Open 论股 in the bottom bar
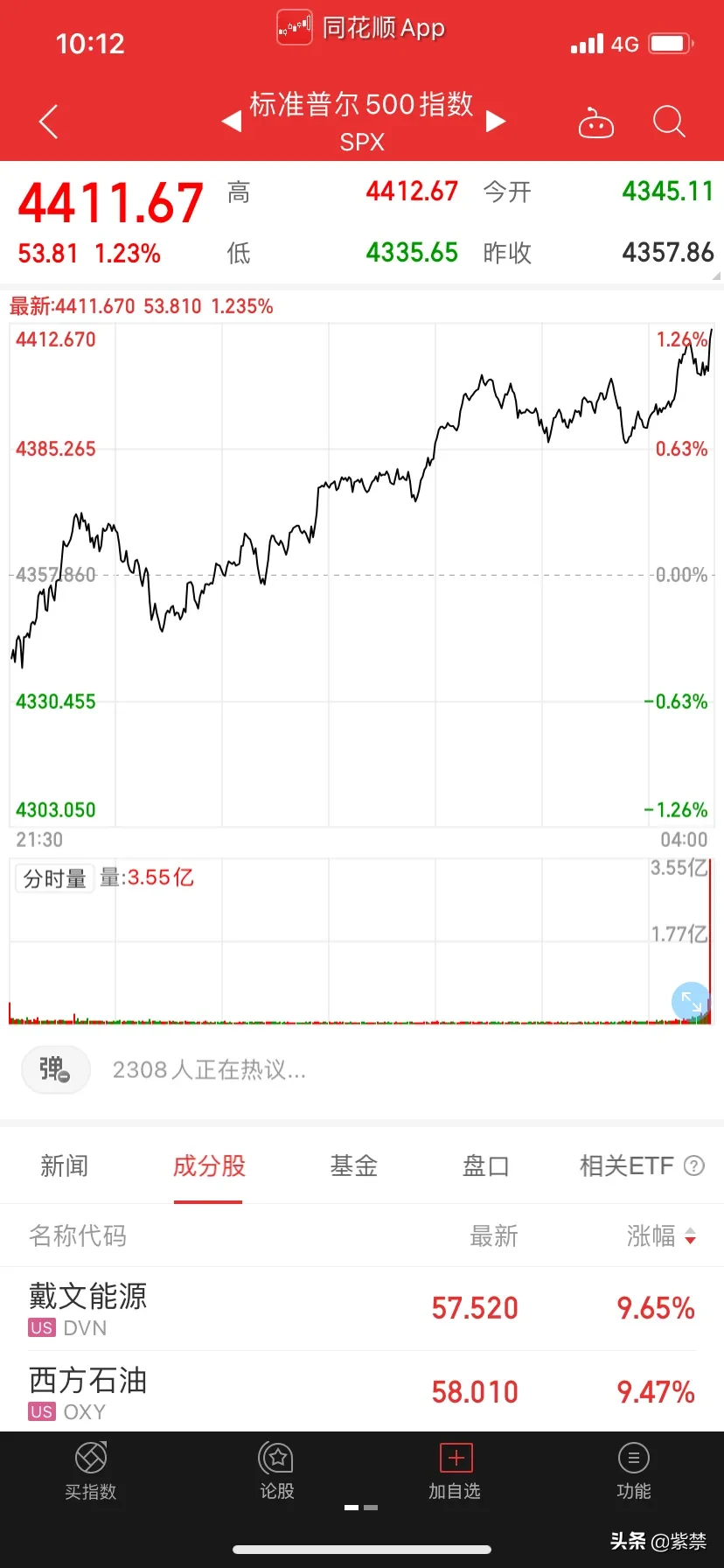 pyautogui.click(x=277, y=1472)
